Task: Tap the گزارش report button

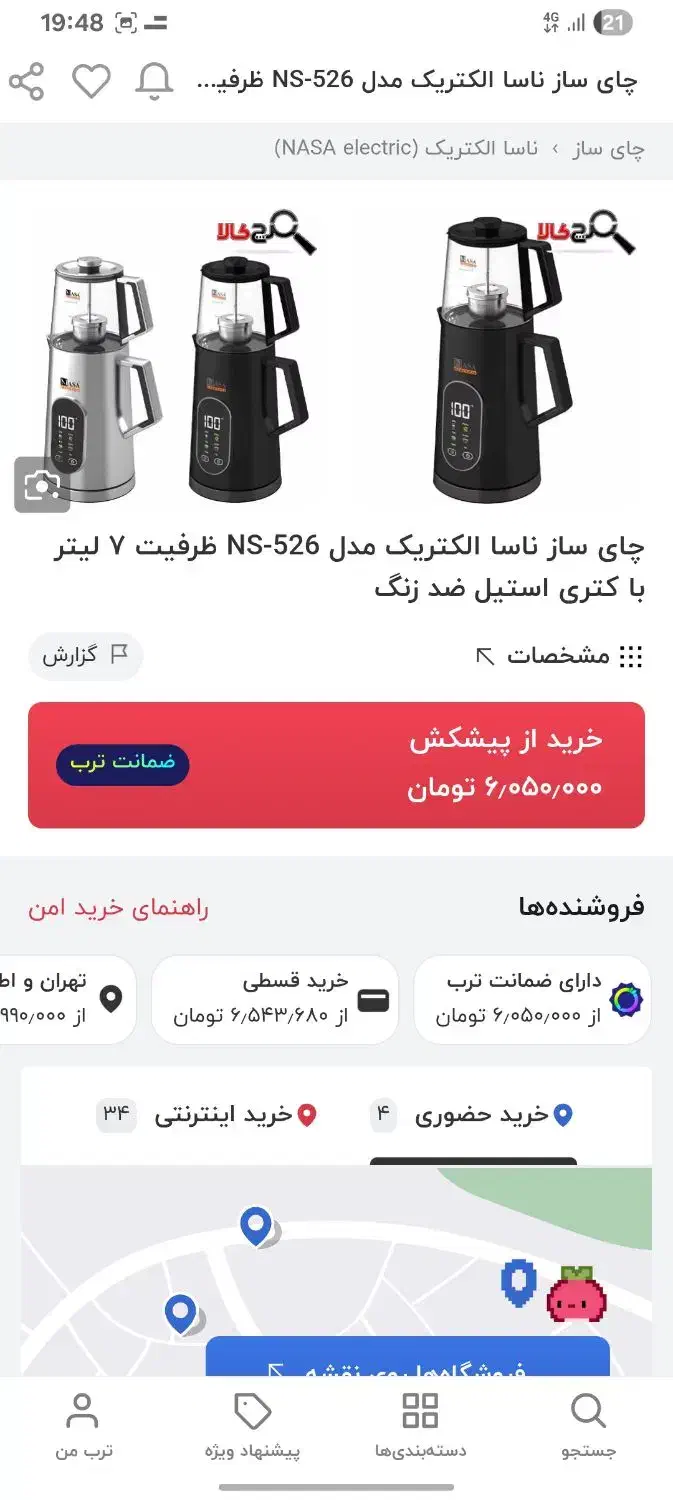Action: (x=85, y=656)
